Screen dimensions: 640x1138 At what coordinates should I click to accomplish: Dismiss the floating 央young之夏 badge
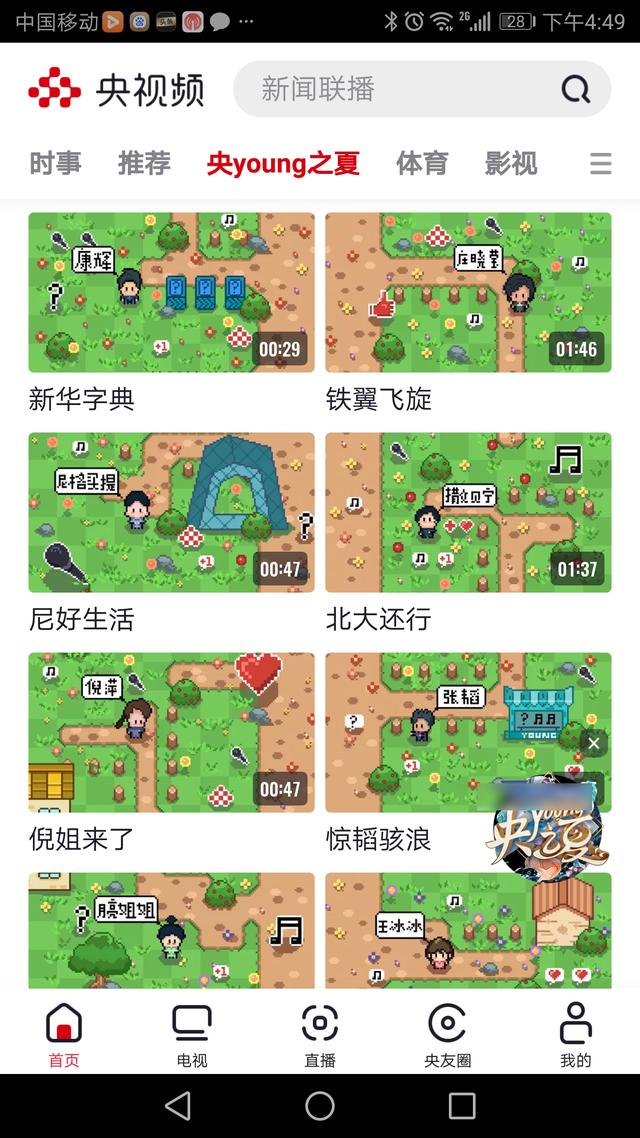tap(594, 743)
